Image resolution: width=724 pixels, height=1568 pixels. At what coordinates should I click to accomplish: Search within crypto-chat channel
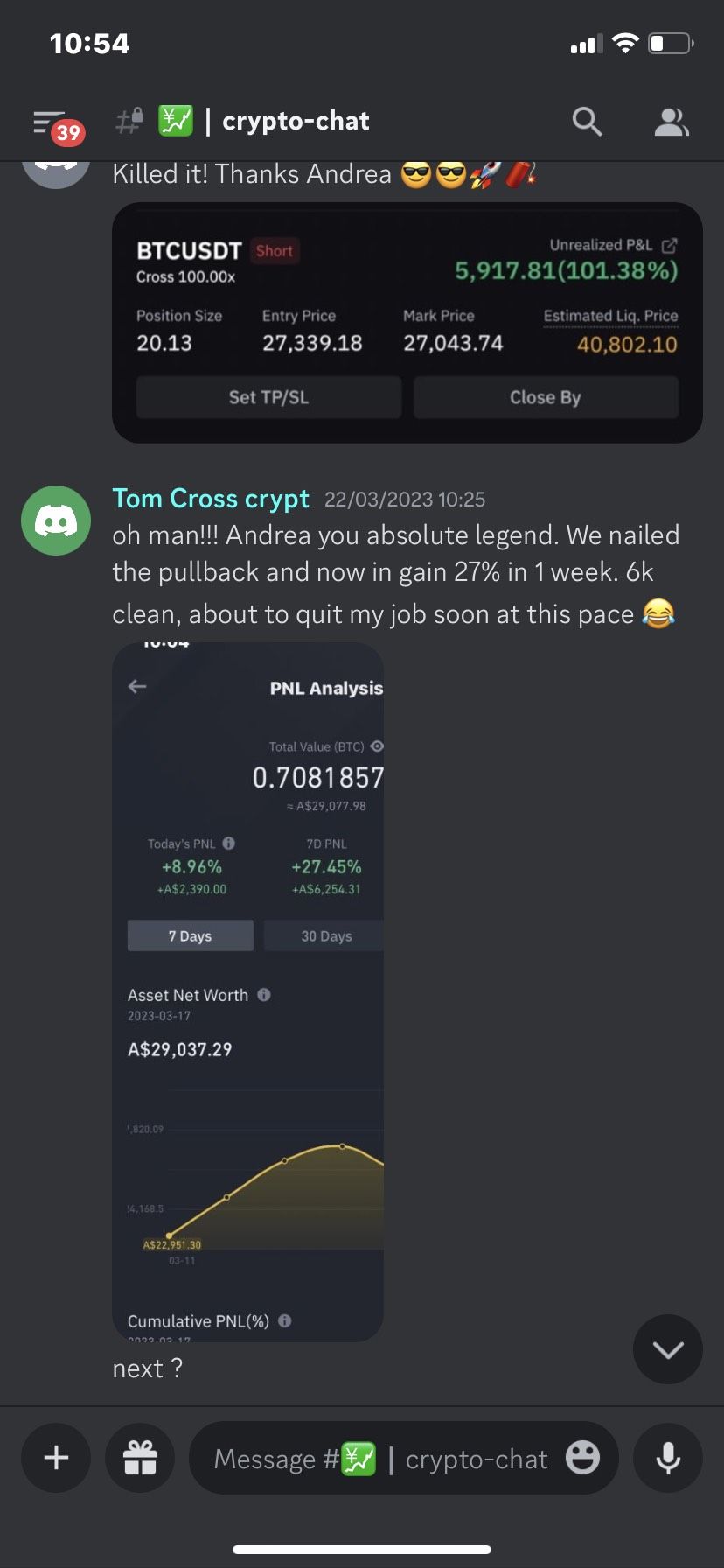587,122
